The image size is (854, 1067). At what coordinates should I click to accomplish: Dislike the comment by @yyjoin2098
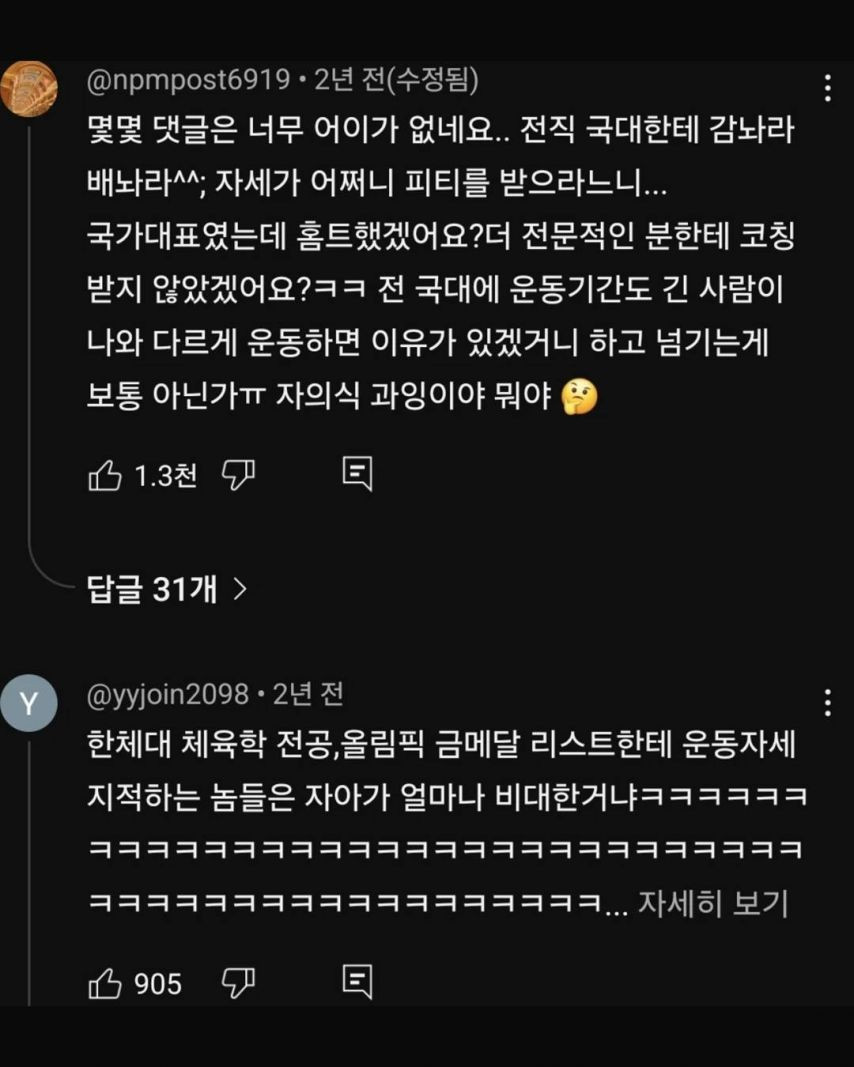click(x=238, y=983)
